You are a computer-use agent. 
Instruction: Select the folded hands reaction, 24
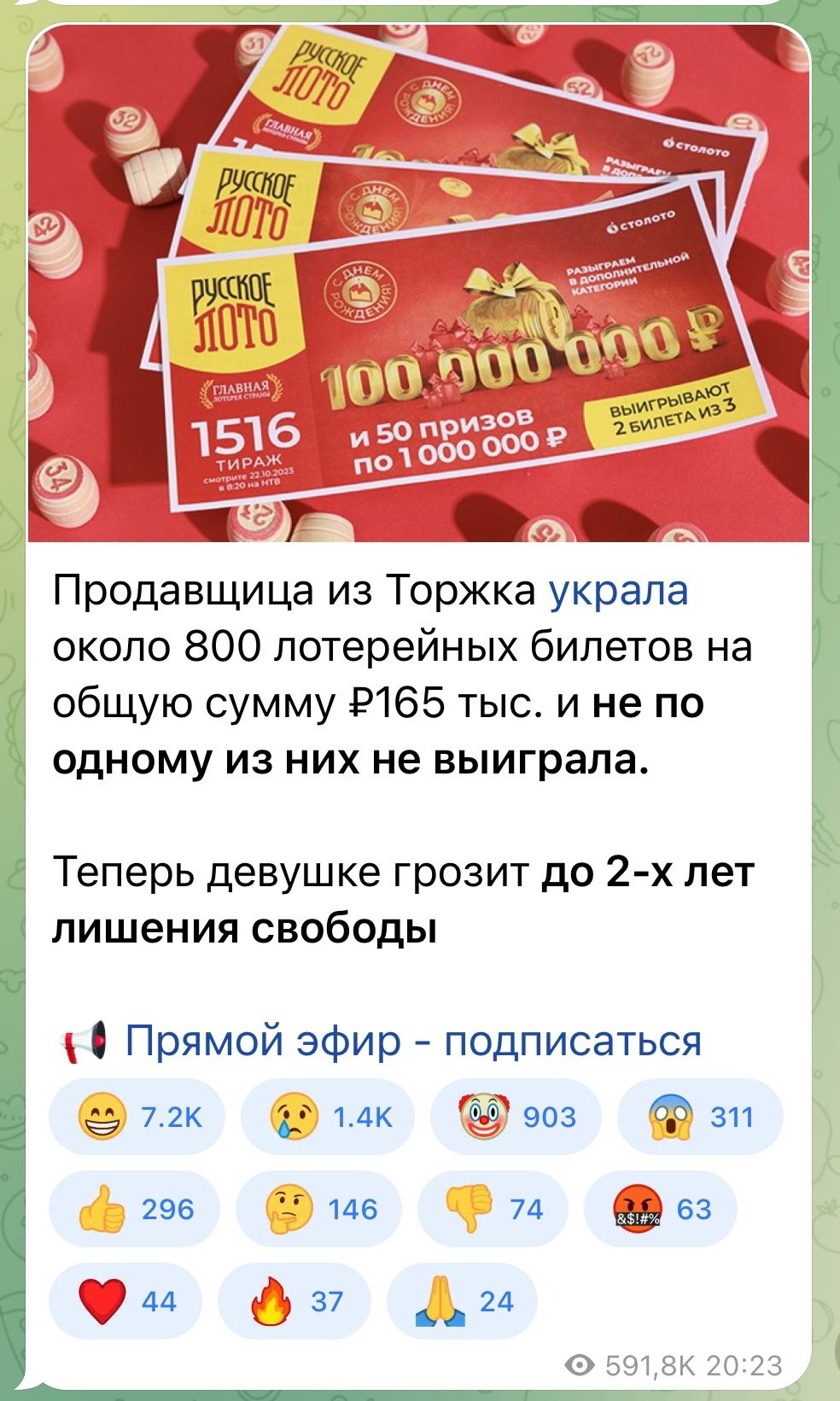tap(463, 1301)
